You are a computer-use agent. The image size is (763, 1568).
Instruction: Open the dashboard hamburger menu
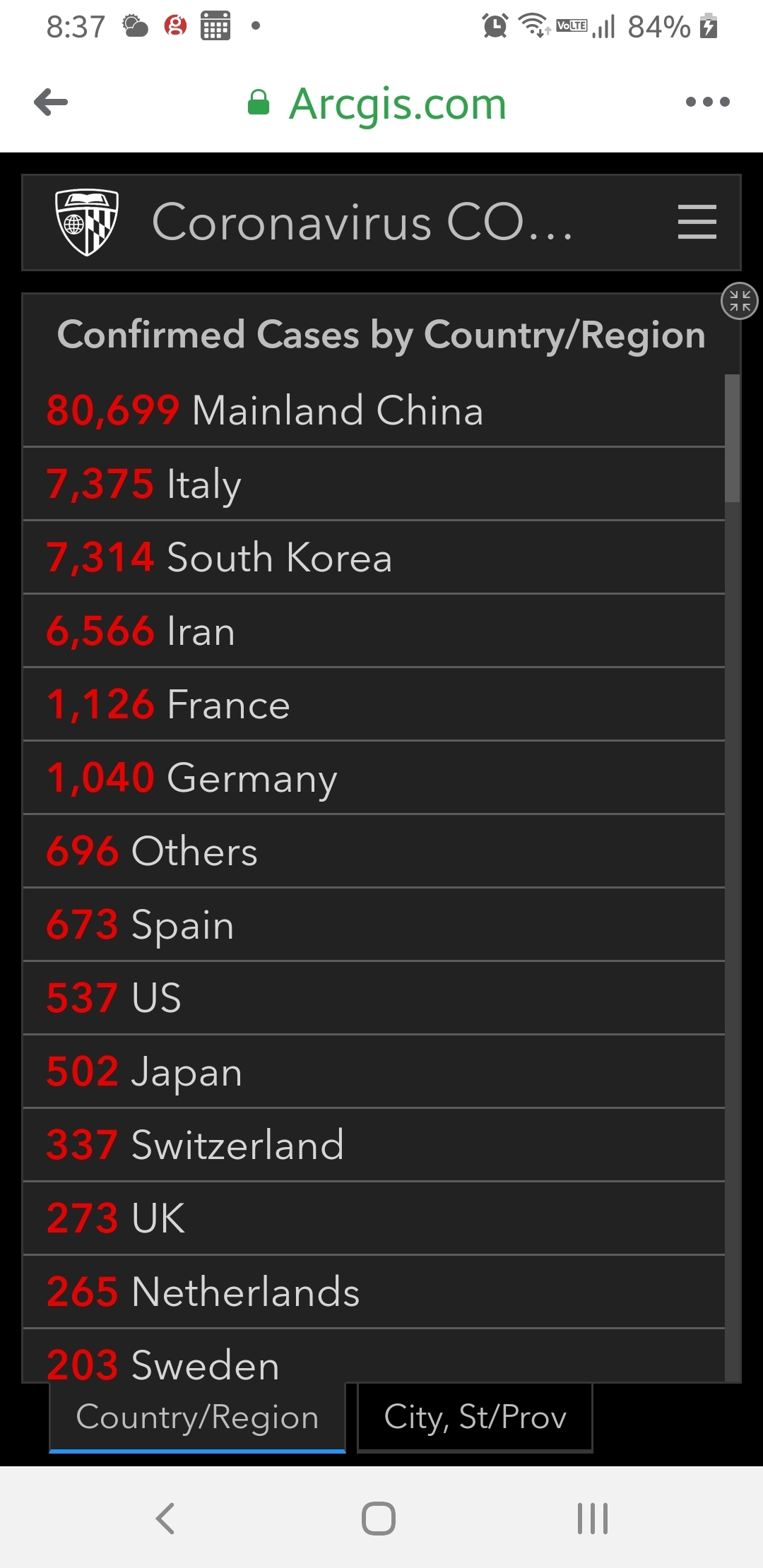(x=697, y=222)
